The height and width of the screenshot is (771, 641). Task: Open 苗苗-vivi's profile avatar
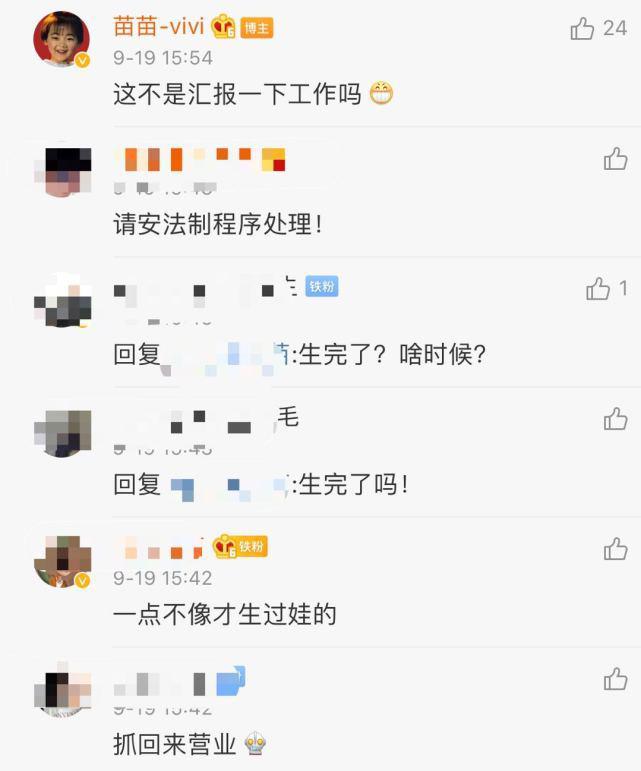(x=62, y=40)
